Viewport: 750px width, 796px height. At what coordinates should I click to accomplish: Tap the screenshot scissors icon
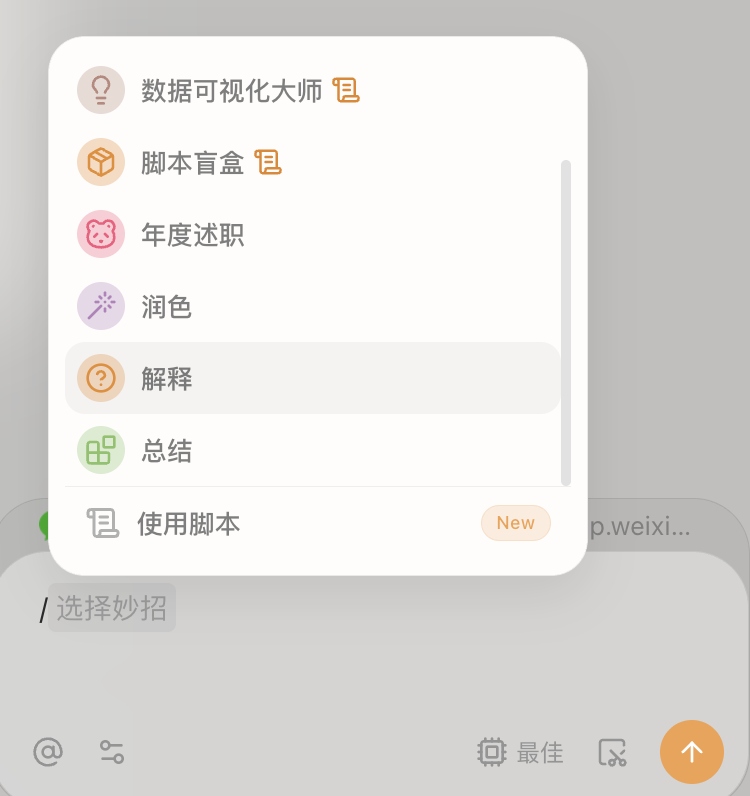611,752
